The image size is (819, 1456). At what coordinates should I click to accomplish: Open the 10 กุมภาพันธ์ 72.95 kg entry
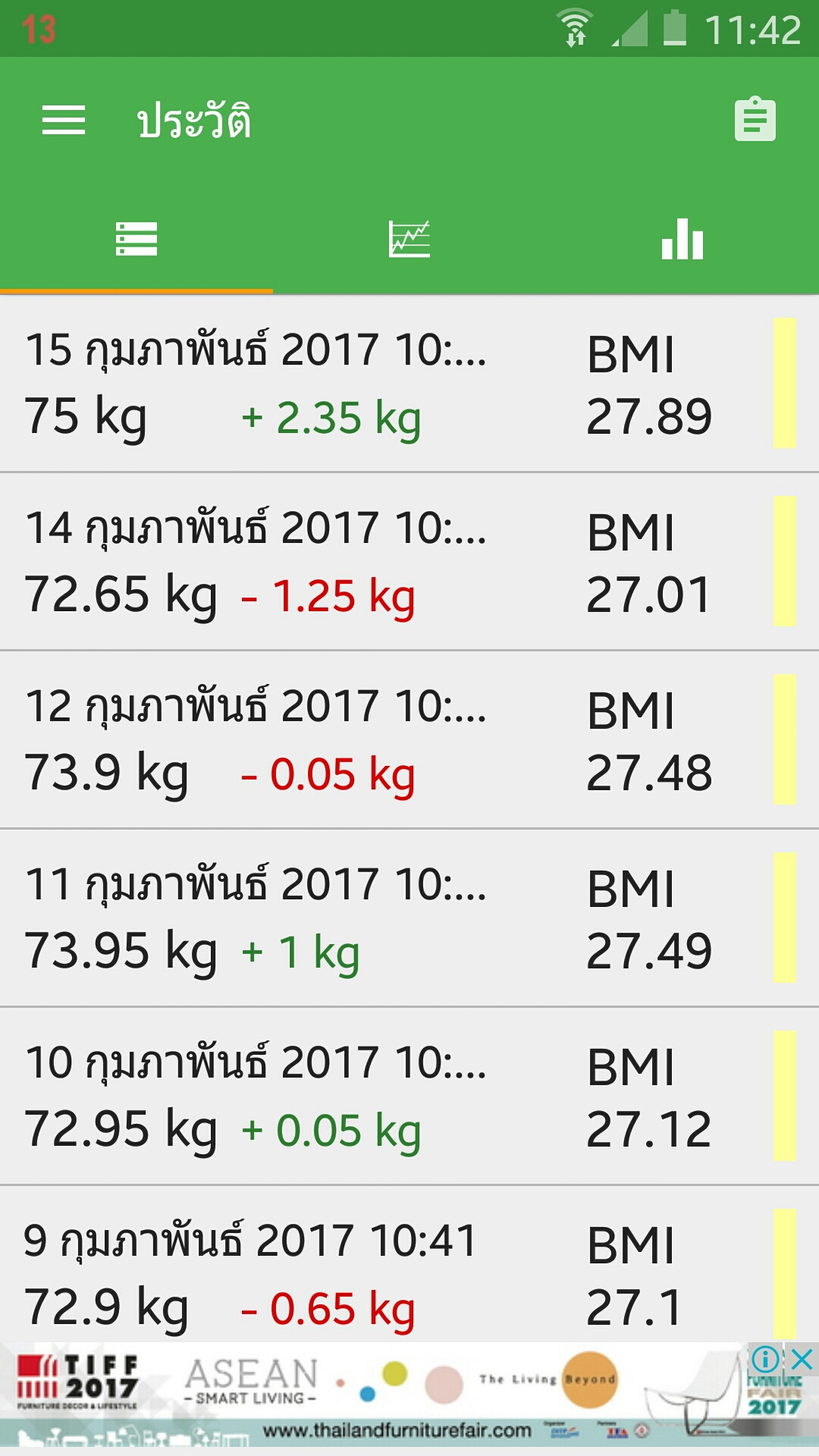[x=409, y=1097]
